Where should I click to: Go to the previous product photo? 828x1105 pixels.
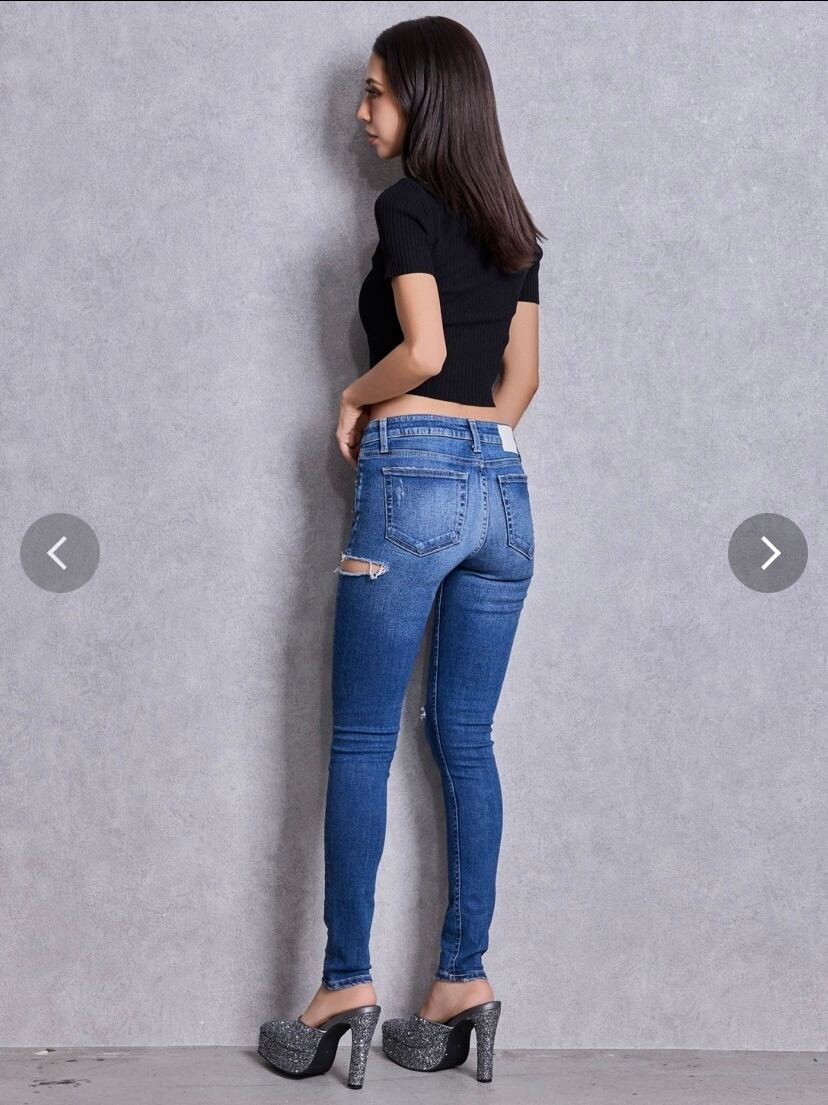pyautogui.click(x=60, y=552)
